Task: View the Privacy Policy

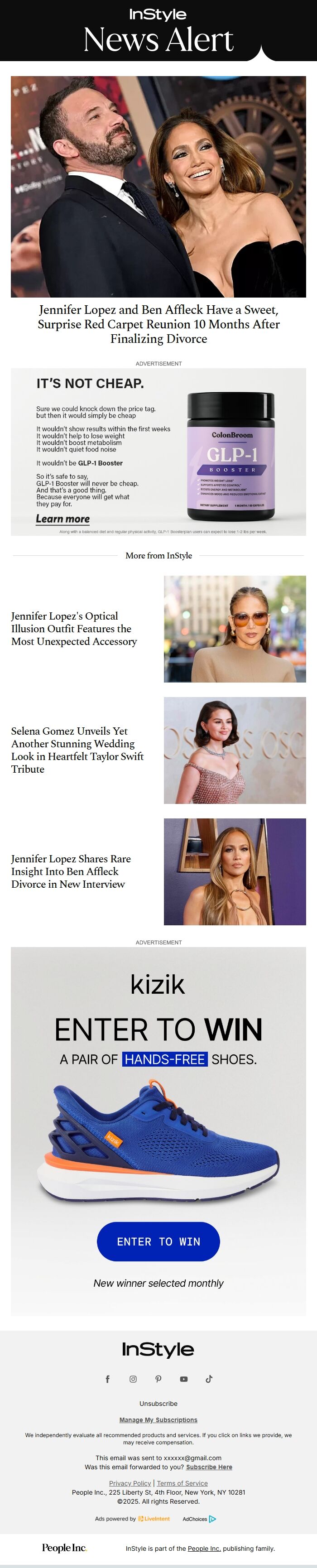Action: (130, 1483)
